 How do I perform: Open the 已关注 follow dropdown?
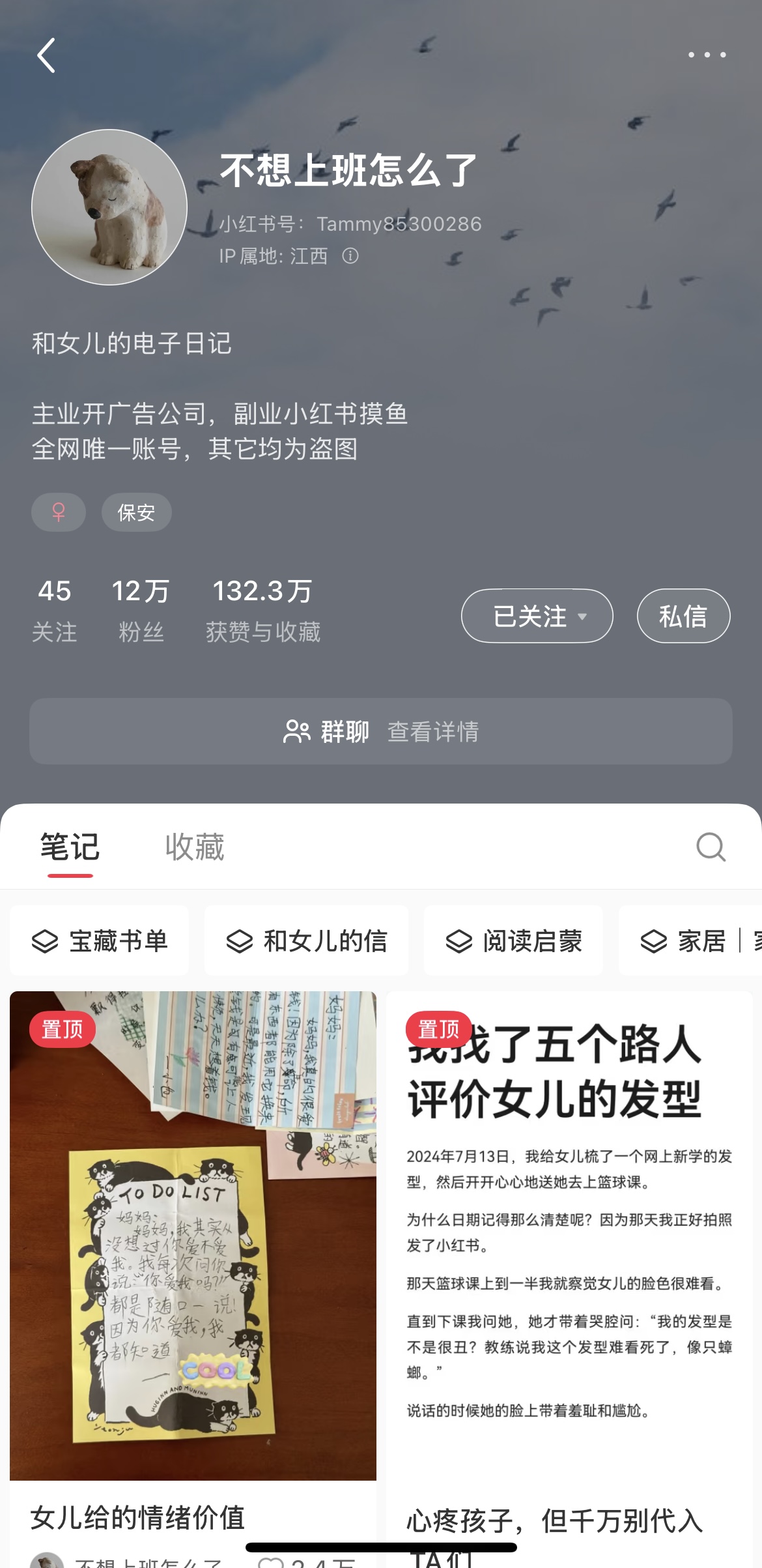coord(537,616)
